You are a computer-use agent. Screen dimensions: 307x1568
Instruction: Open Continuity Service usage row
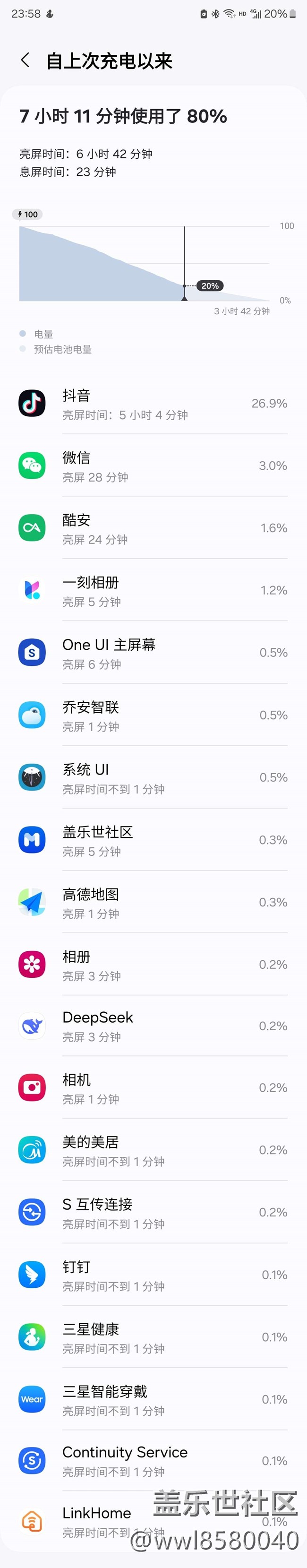153,1462
